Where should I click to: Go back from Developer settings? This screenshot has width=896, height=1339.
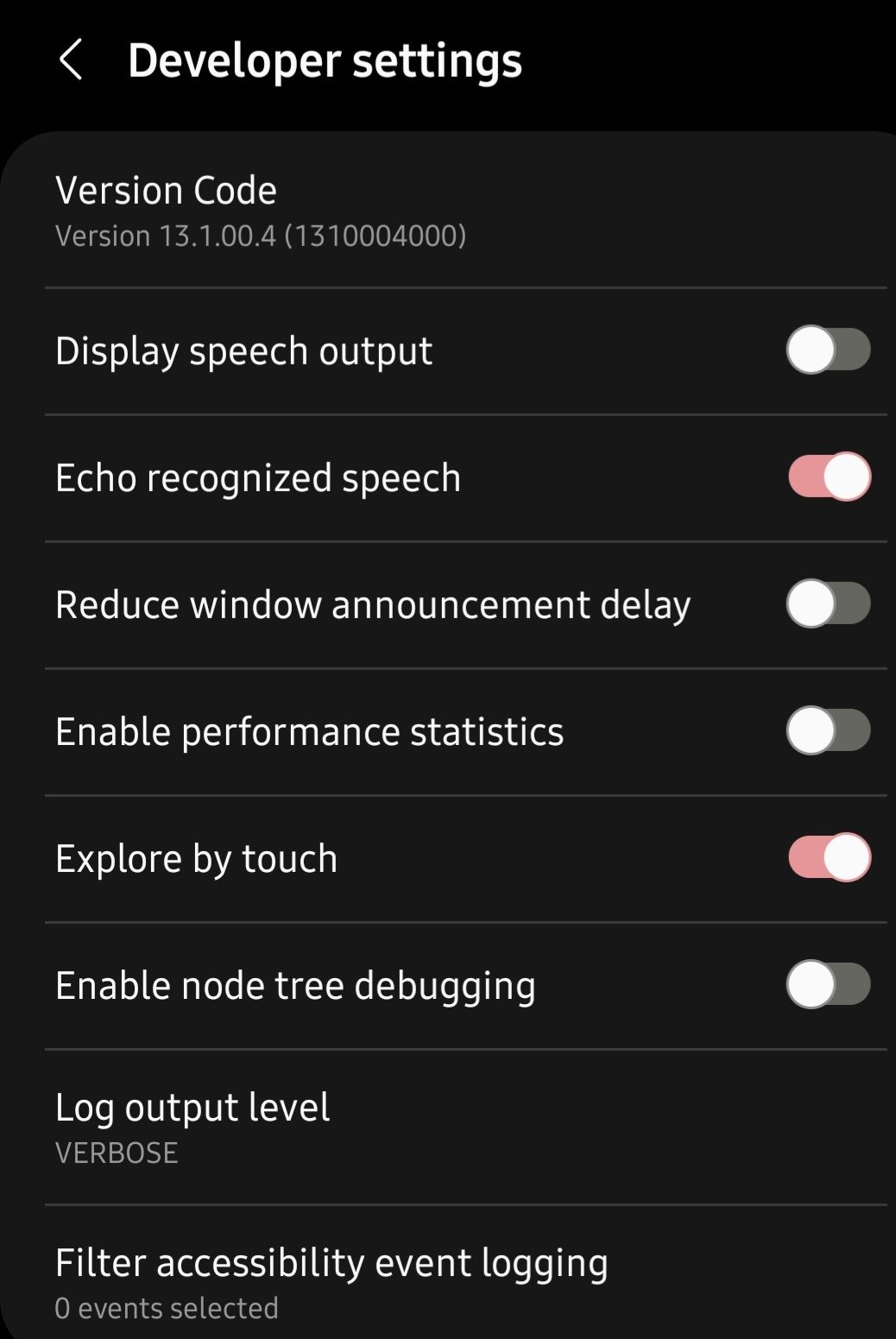[x=71, y=60]
